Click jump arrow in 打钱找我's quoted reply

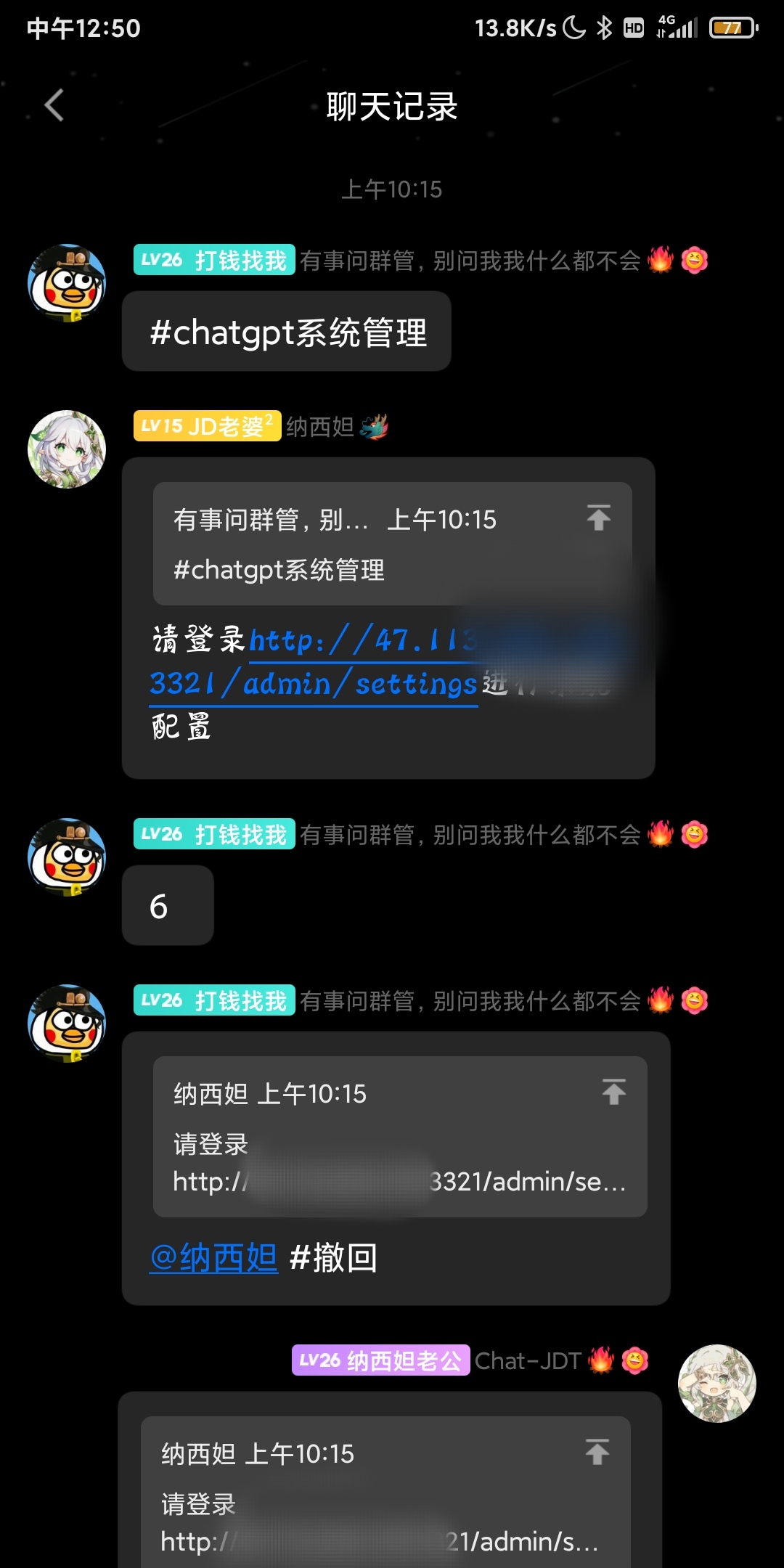click(614, 1090)
